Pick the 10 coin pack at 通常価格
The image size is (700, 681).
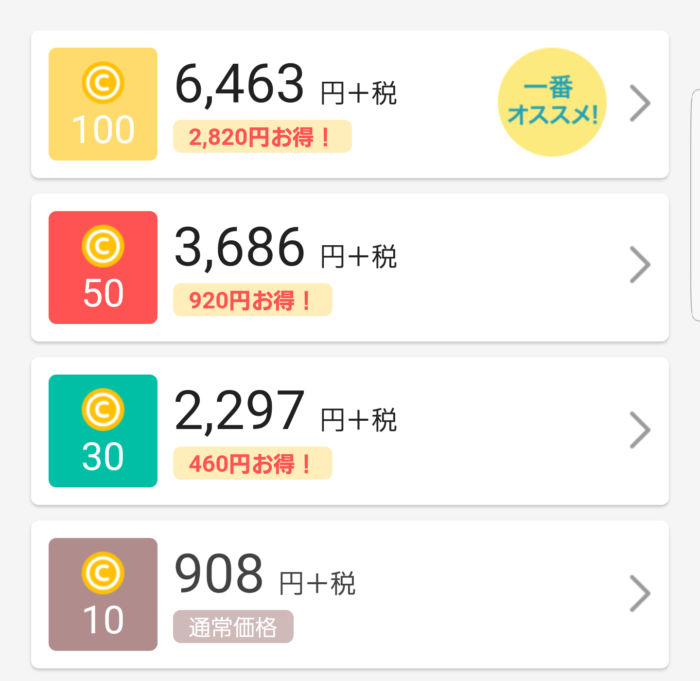350,594
